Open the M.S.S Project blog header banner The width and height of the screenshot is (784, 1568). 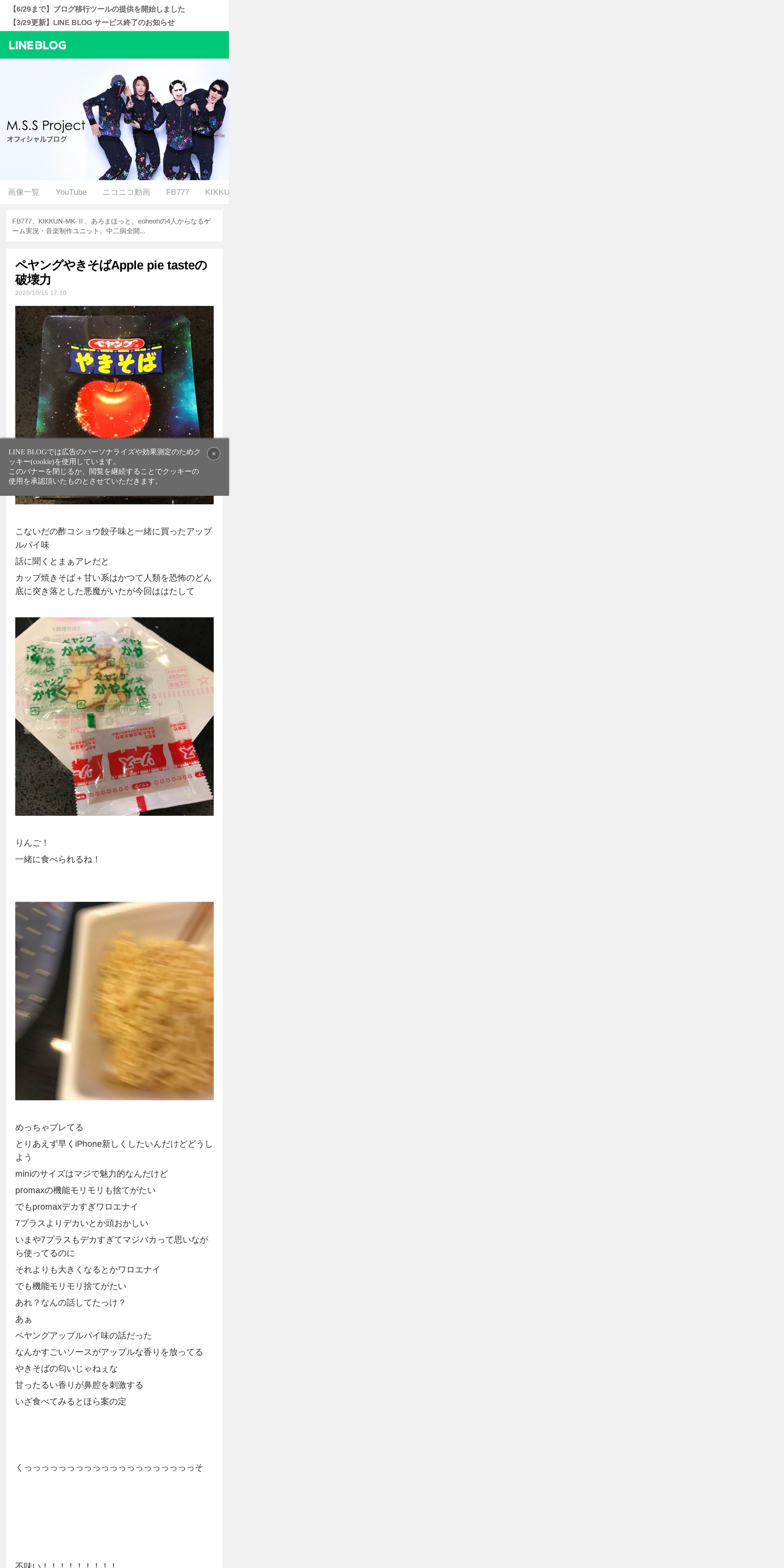[114, 119]
